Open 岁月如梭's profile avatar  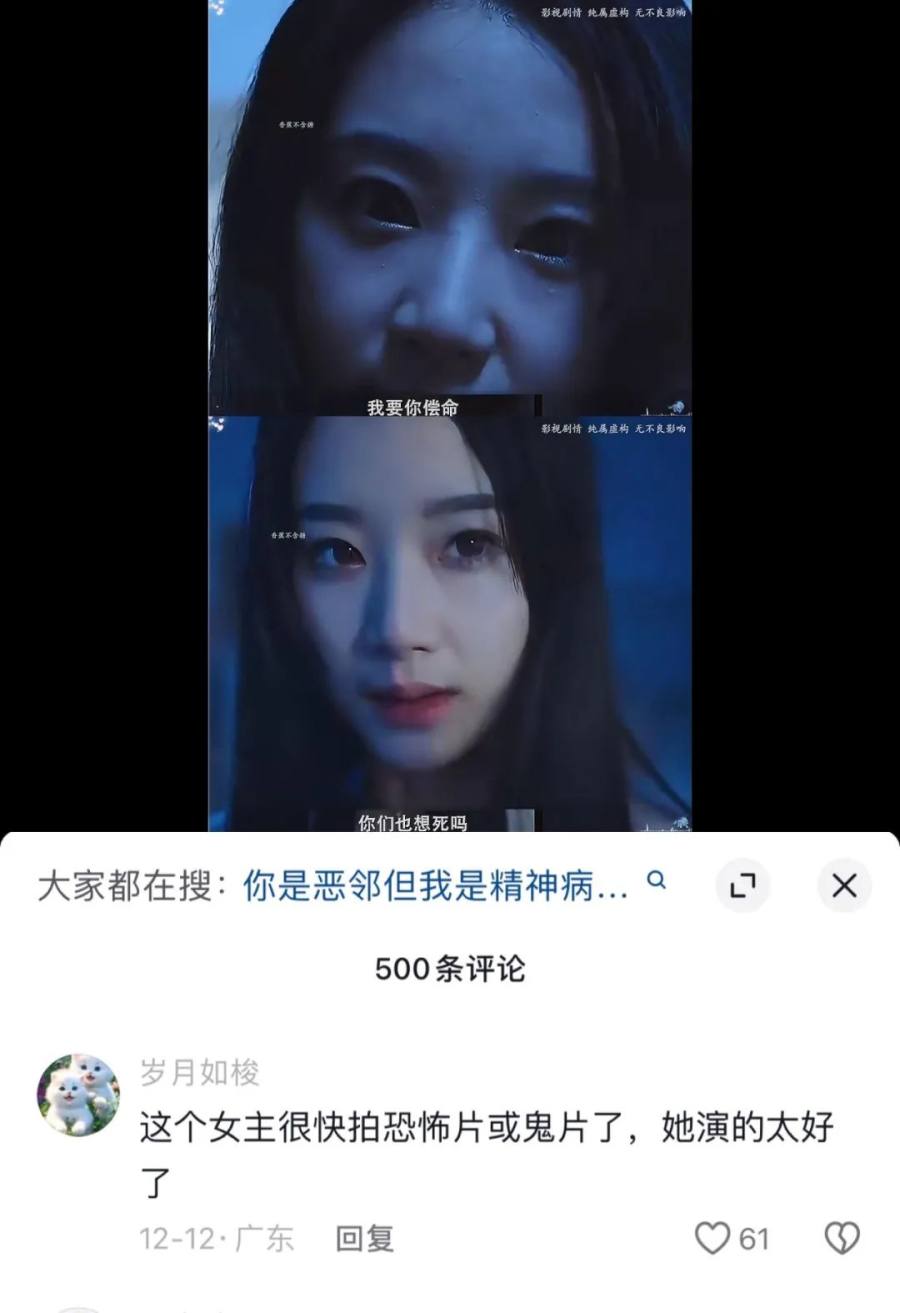coord(78,1094)
